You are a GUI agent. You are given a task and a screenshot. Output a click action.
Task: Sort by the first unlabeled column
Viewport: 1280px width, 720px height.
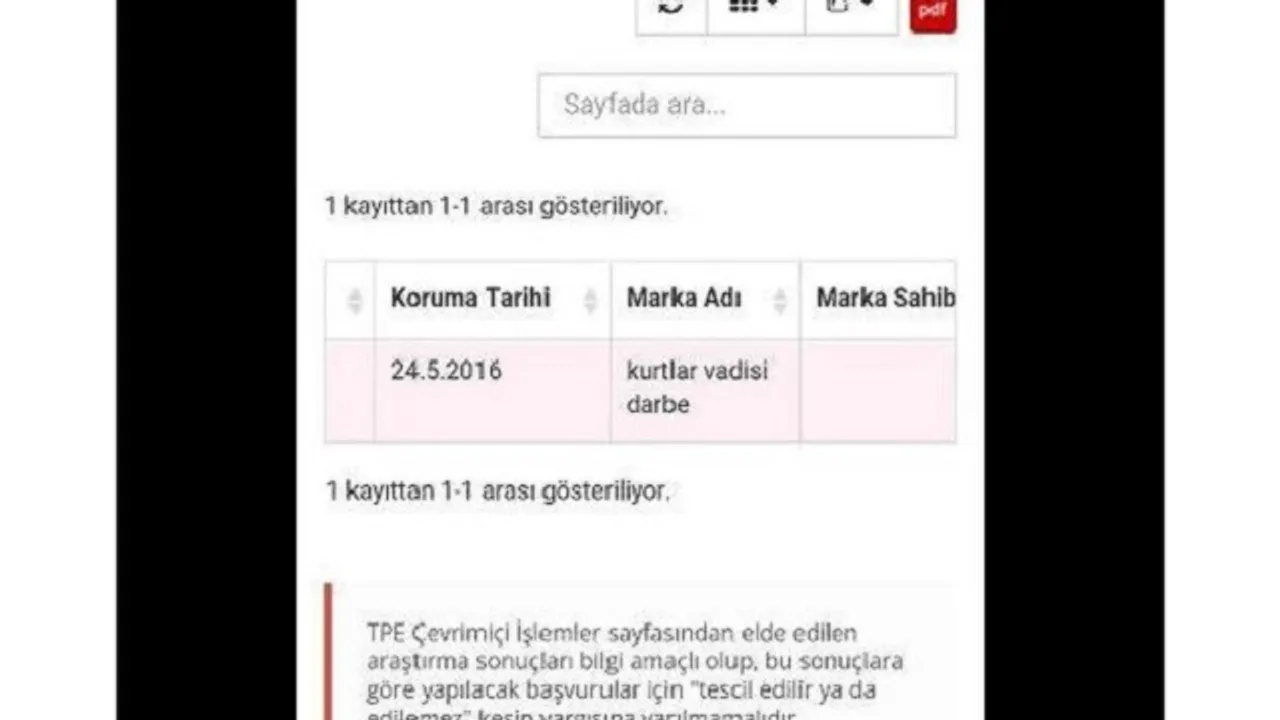pos(352,300)
